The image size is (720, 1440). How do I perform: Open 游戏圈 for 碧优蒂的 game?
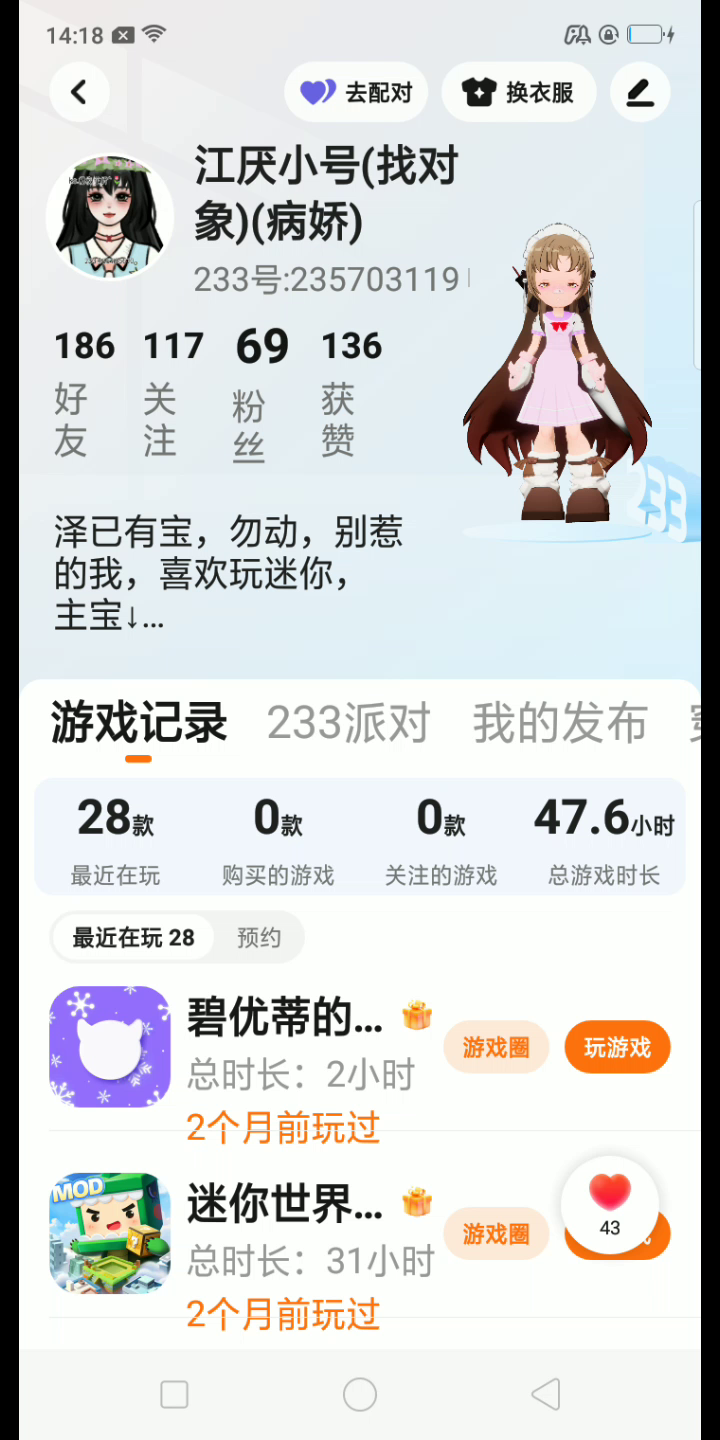point(496,1047)
